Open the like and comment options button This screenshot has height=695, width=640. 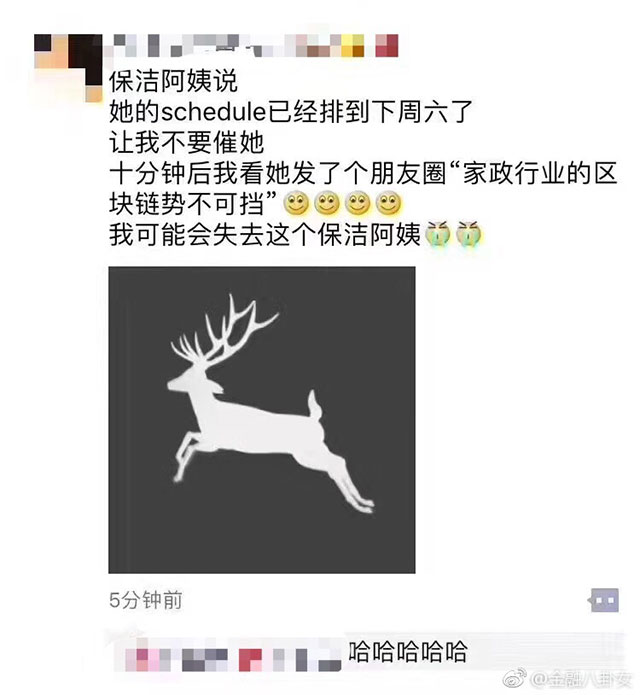(x=603, y=600)
